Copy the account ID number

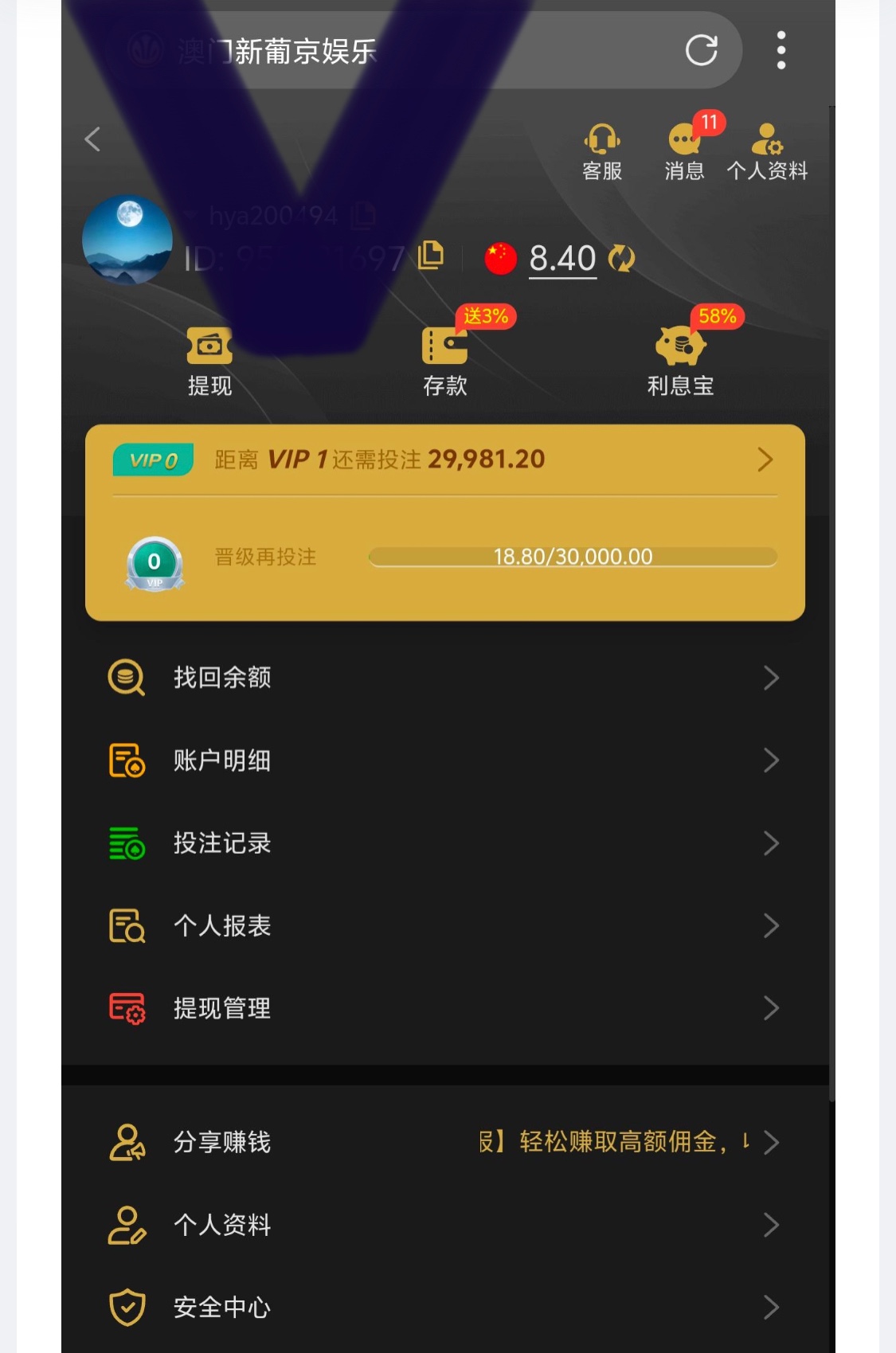(431, 256)
